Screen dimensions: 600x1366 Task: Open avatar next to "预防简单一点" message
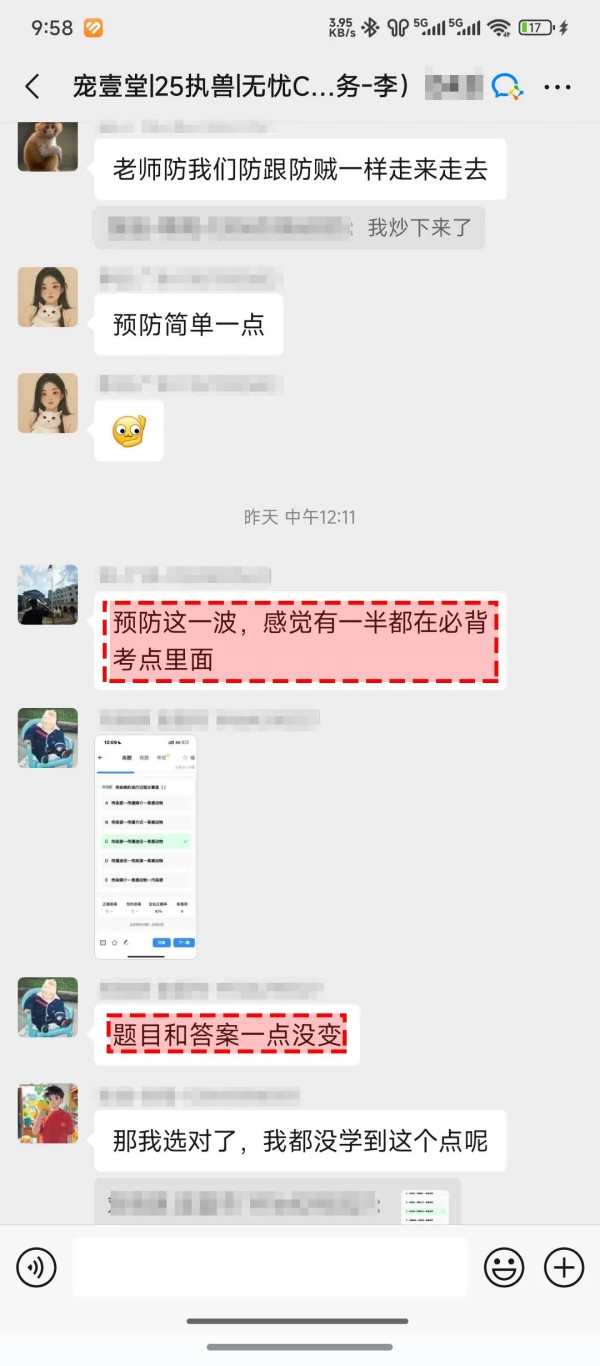click(47, 296)
